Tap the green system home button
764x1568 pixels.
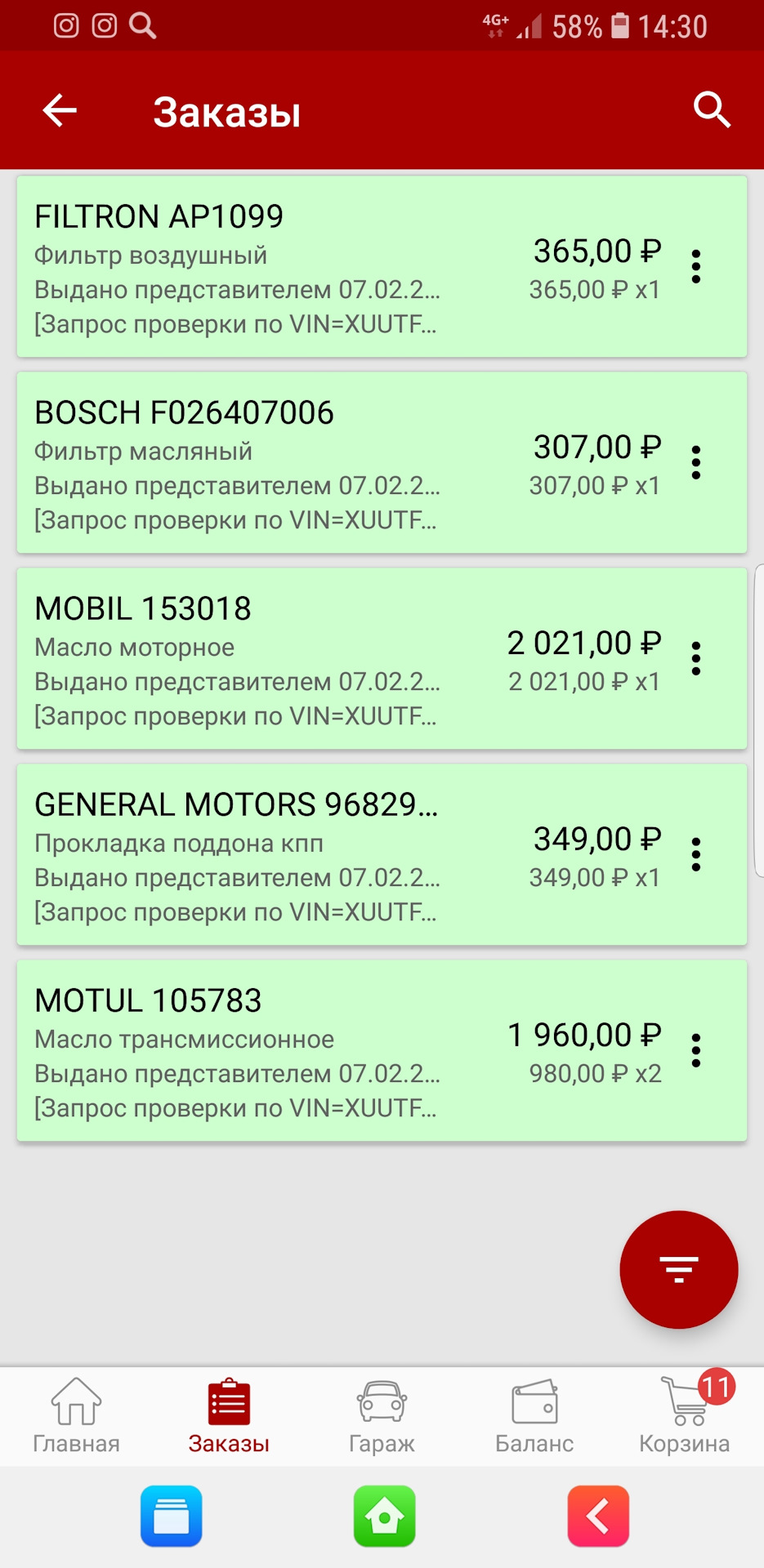(x=384, y=1517)
